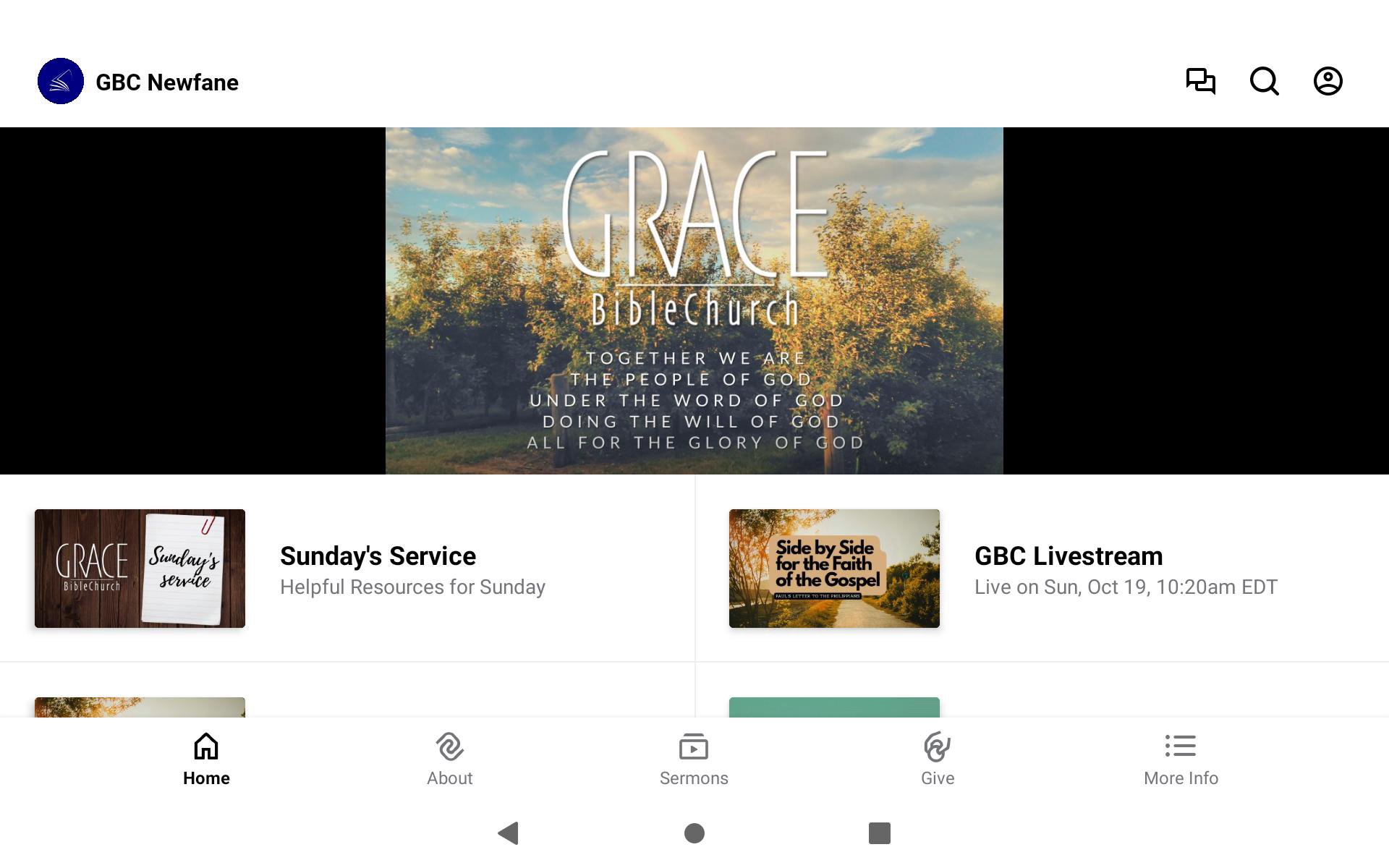Viewport: 1389px width, 868px height.
Task: Open the search icon
Action: point(1264,81)
